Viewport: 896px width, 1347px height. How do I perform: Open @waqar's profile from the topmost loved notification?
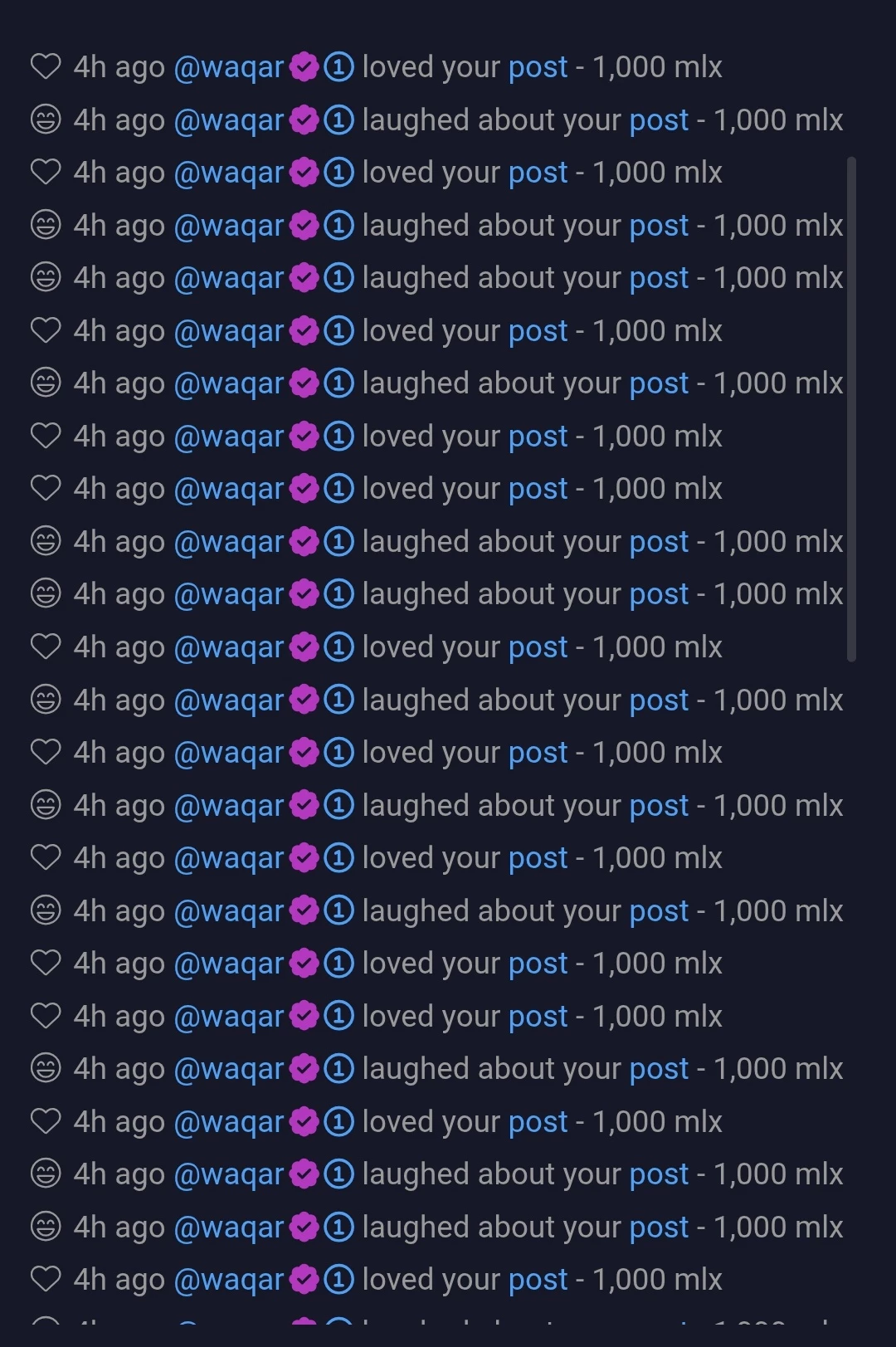click(x=229, y=68)
